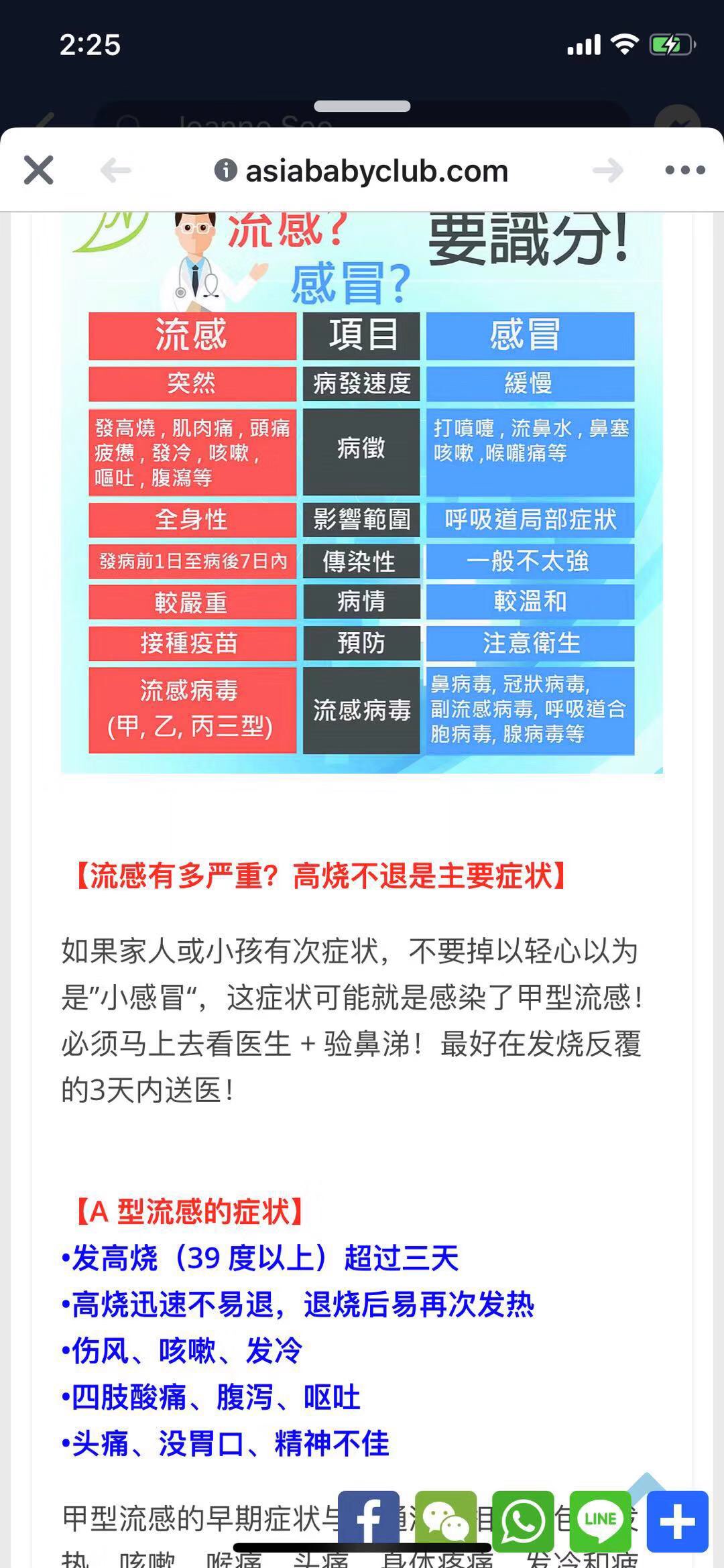Share the article via WeChat
The width and height of the screenshot is (724, 1568).
(446, 1521)
